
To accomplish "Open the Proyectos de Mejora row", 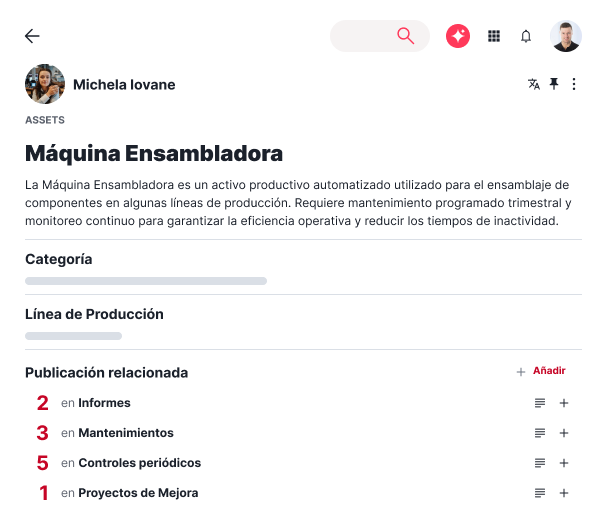I will pyautogui.click(x=138, y=493).
